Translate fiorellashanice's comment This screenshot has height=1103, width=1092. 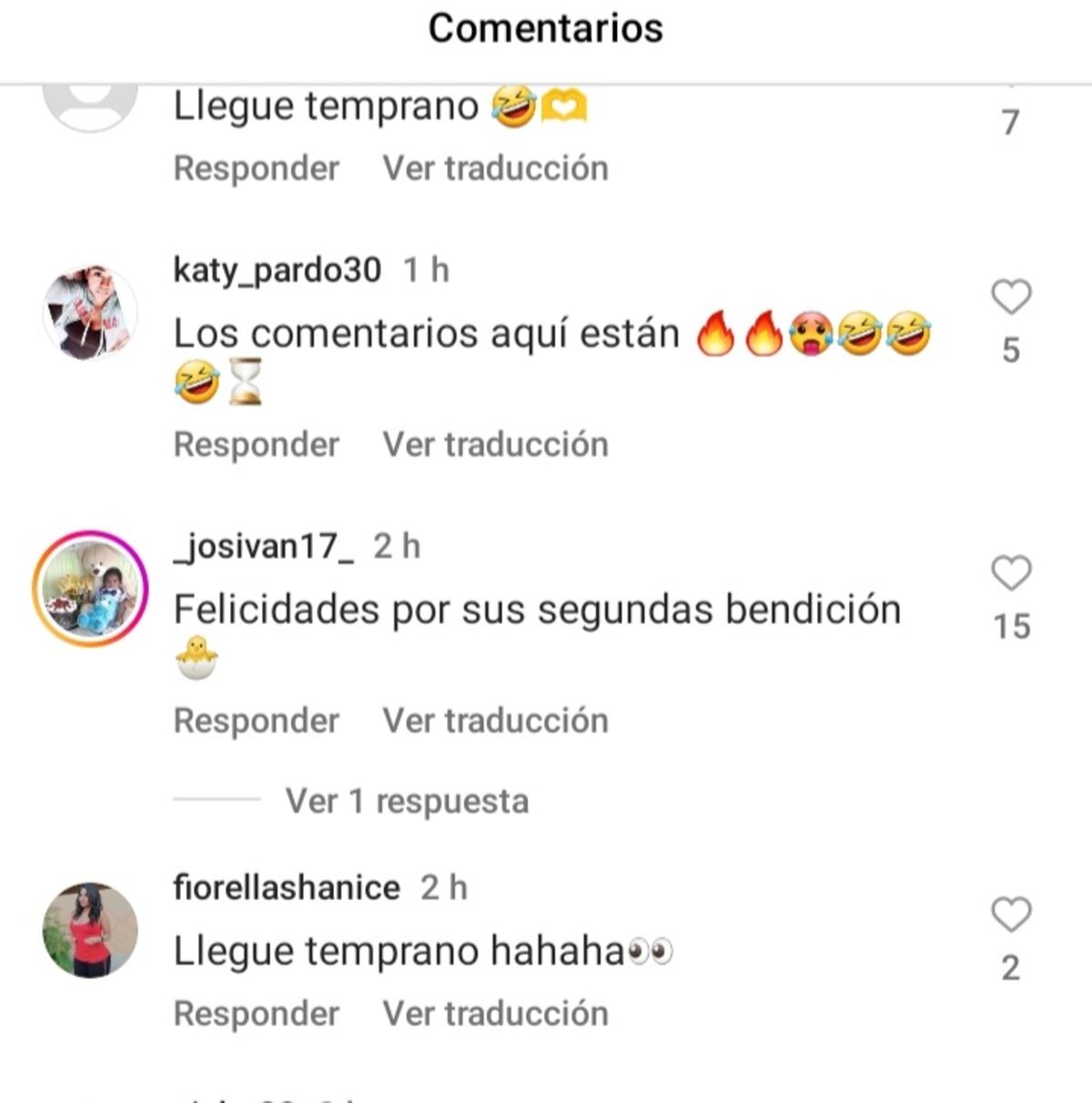click(495, 1014)
